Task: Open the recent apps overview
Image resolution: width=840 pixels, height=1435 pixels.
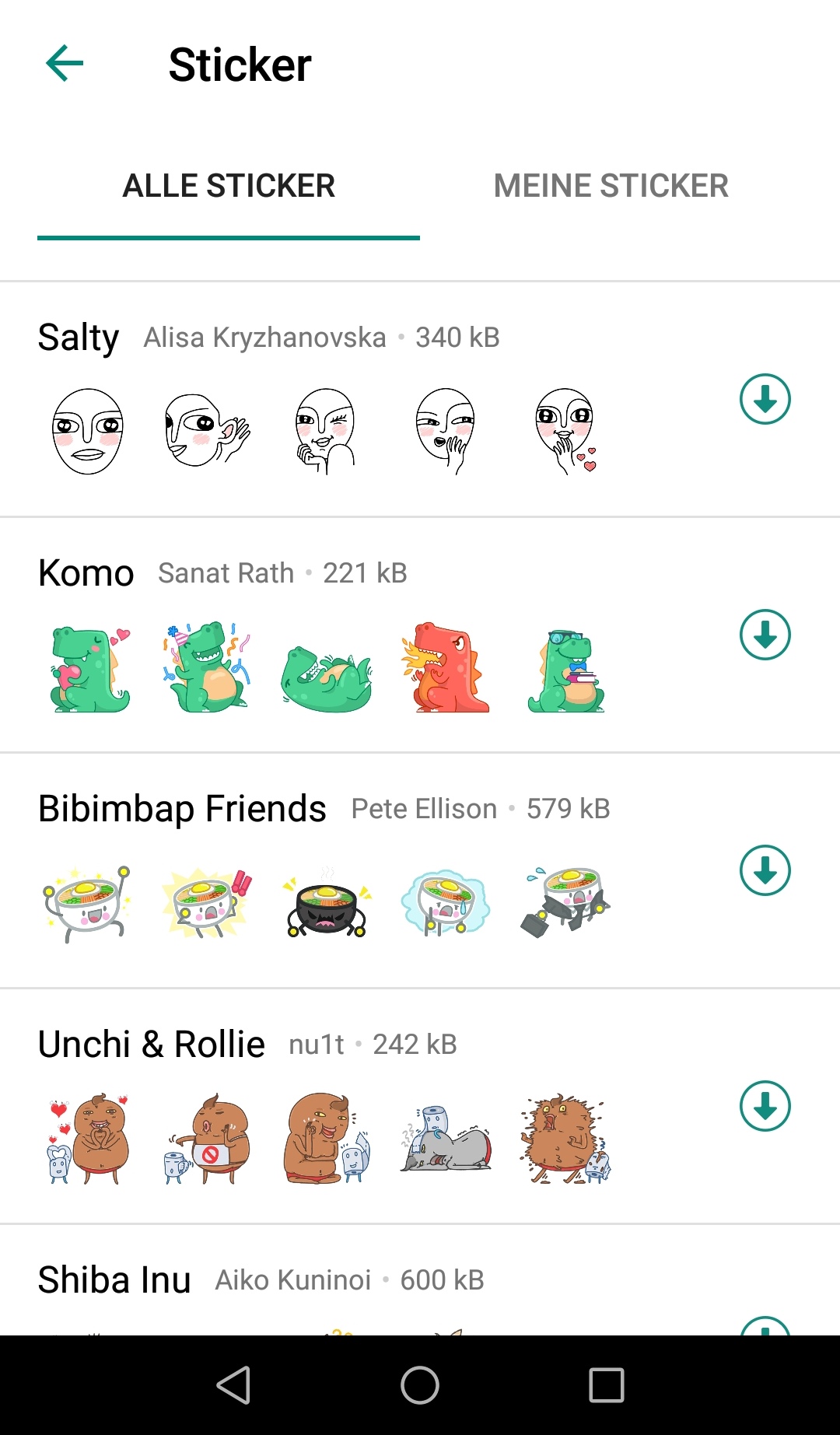Action: tap(607, 1385)
